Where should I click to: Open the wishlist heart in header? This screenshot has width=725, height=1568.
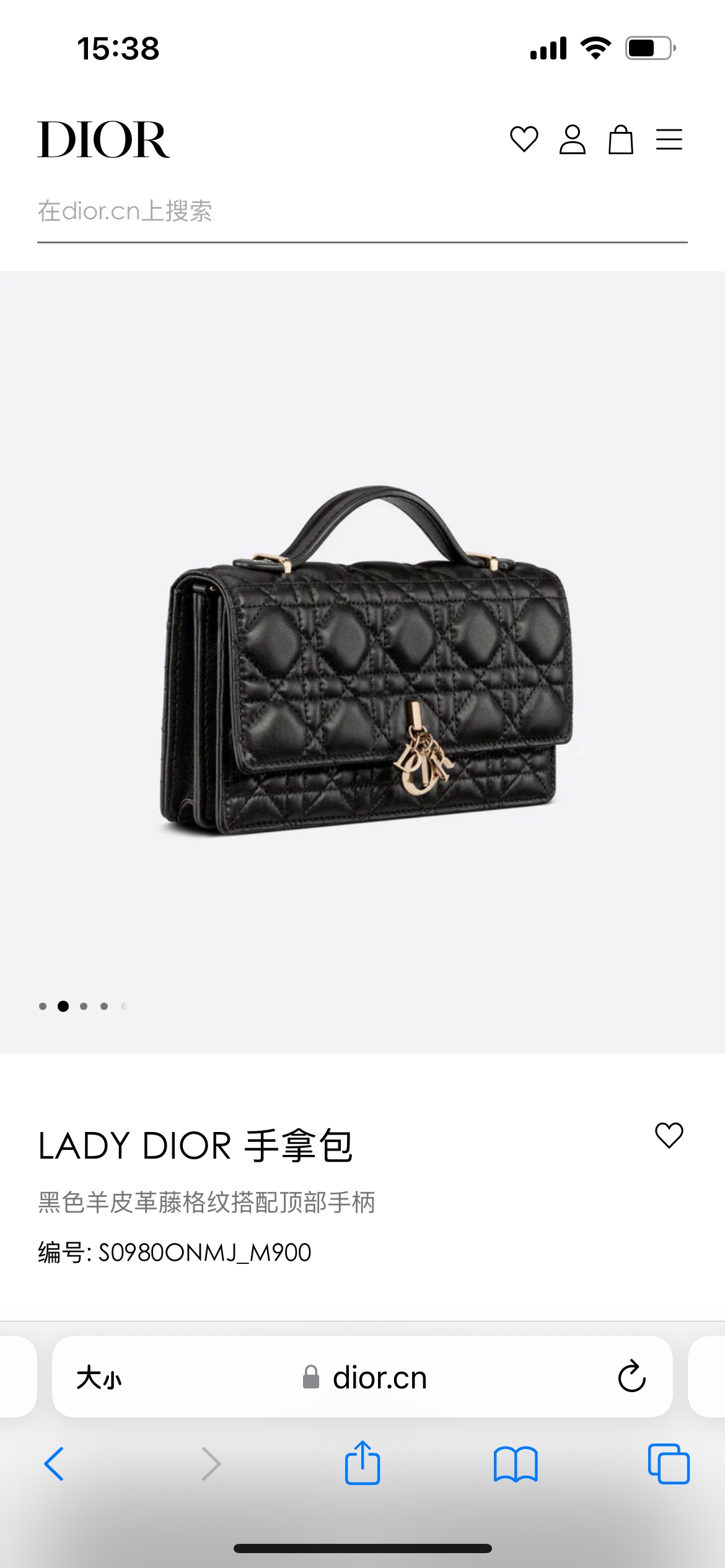click(x=524, y=139)
